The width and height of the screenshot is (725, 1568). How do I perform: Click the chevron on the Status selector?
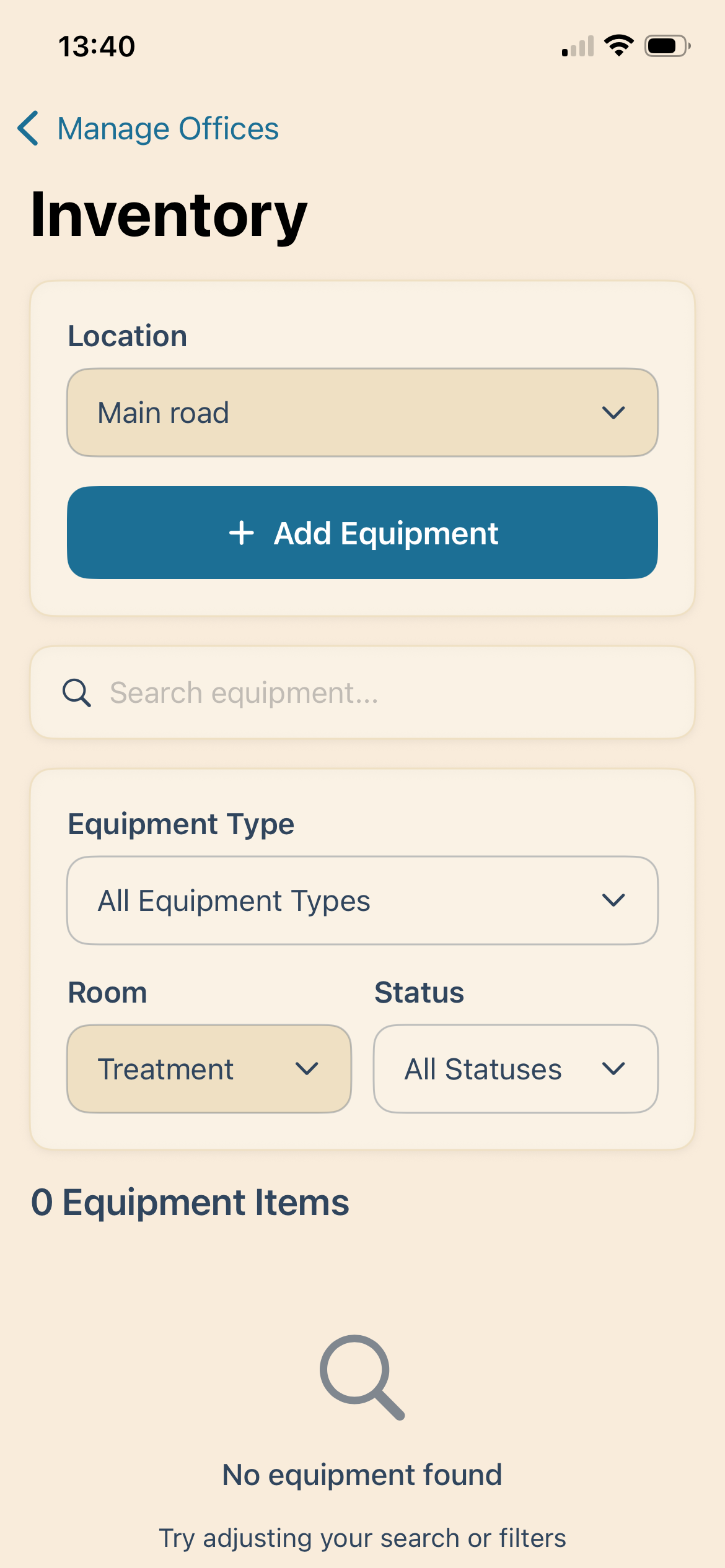coord(613,1068)
